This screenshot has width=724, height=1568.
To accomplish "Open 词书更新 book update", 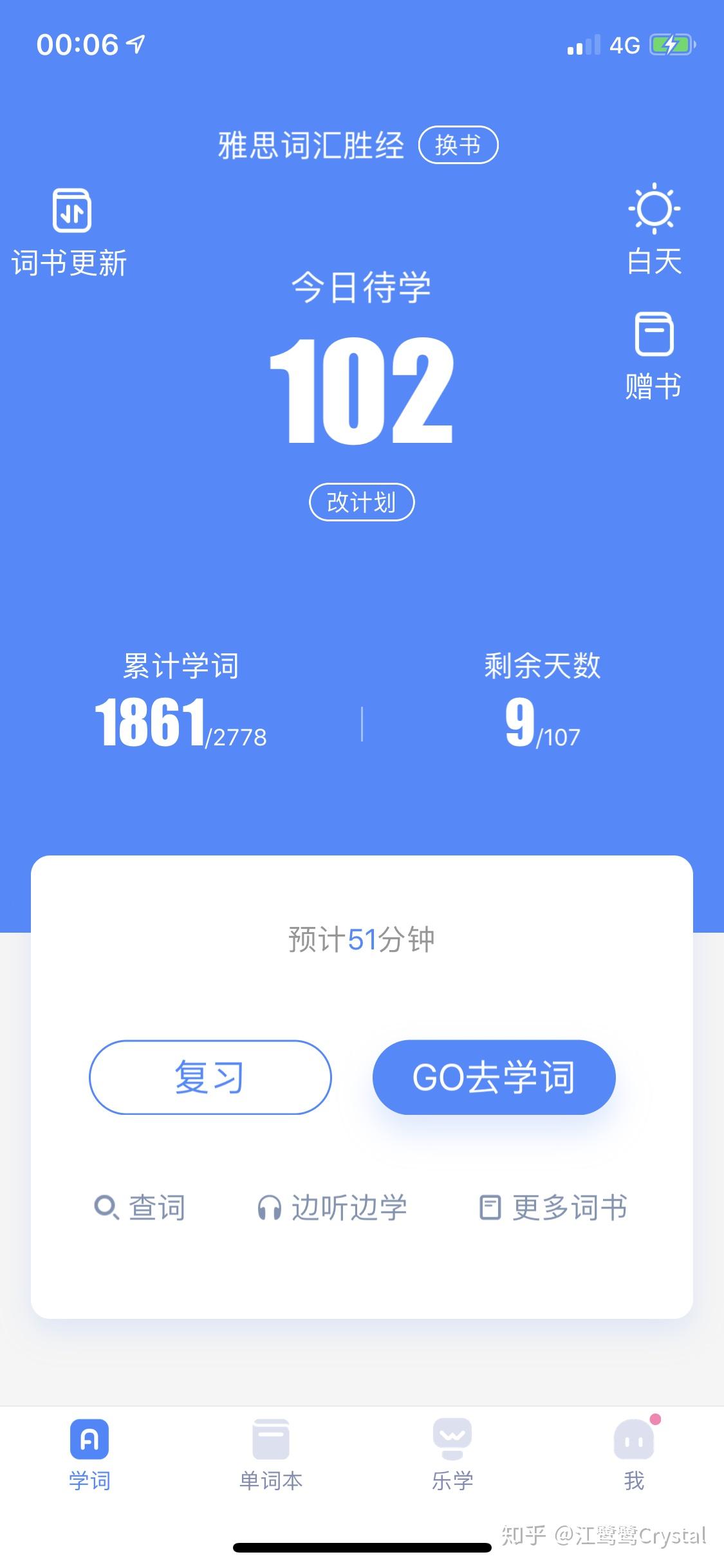I will (70, 232).
